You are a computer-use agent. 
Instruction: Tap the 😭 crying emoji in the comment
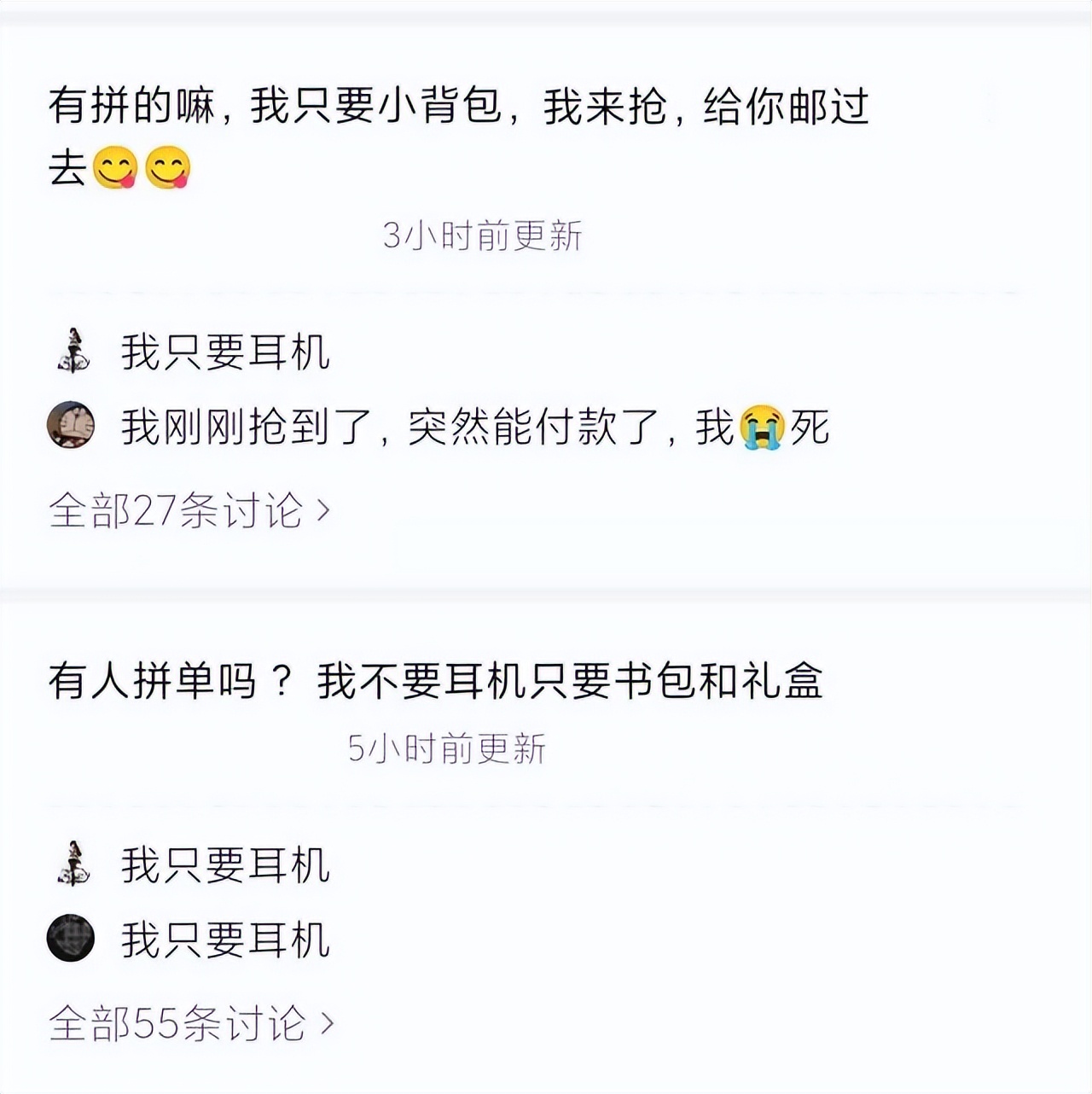pos(762,431)
